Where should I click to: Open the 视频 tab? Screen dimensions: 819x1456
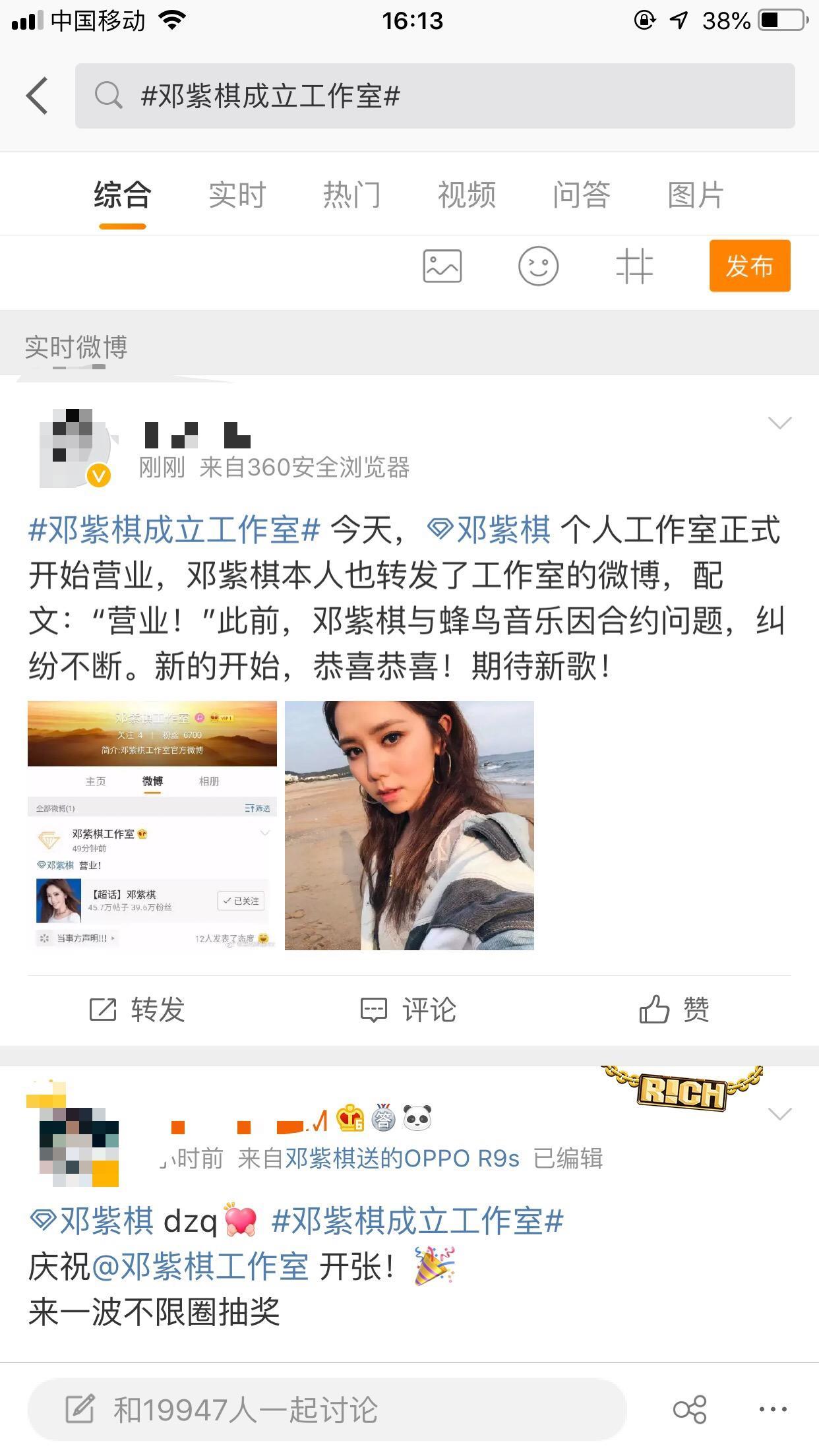click(467, 195)
